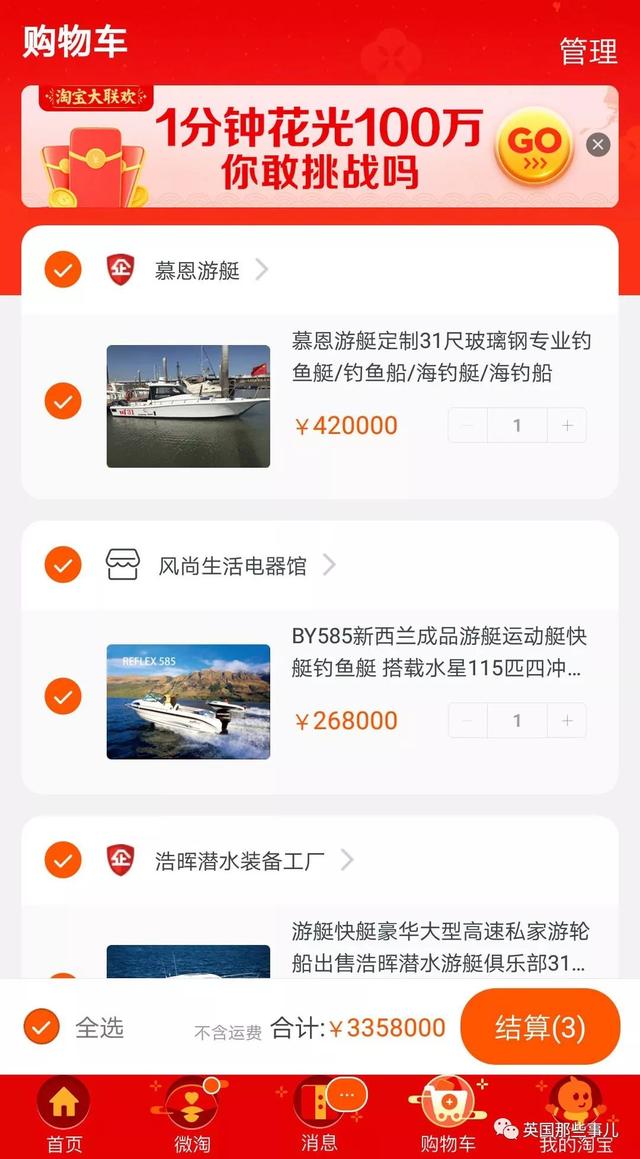
Task: Open the 慕恩游艇定制31尺 product image
Action: [188, 406]
